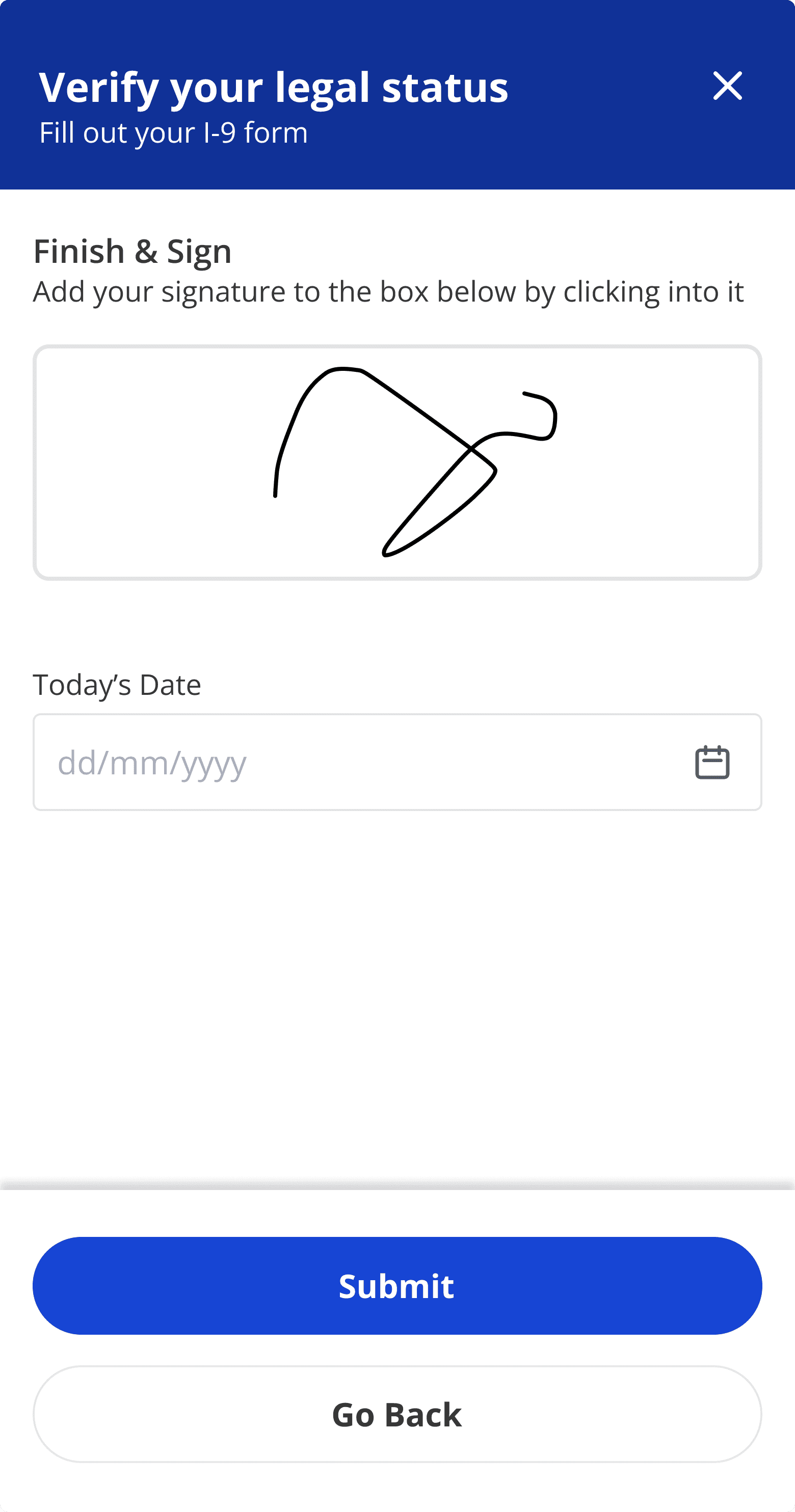Tap the signature box to sign
This screenshot has width=795, height=1512.
click(397, 463)
